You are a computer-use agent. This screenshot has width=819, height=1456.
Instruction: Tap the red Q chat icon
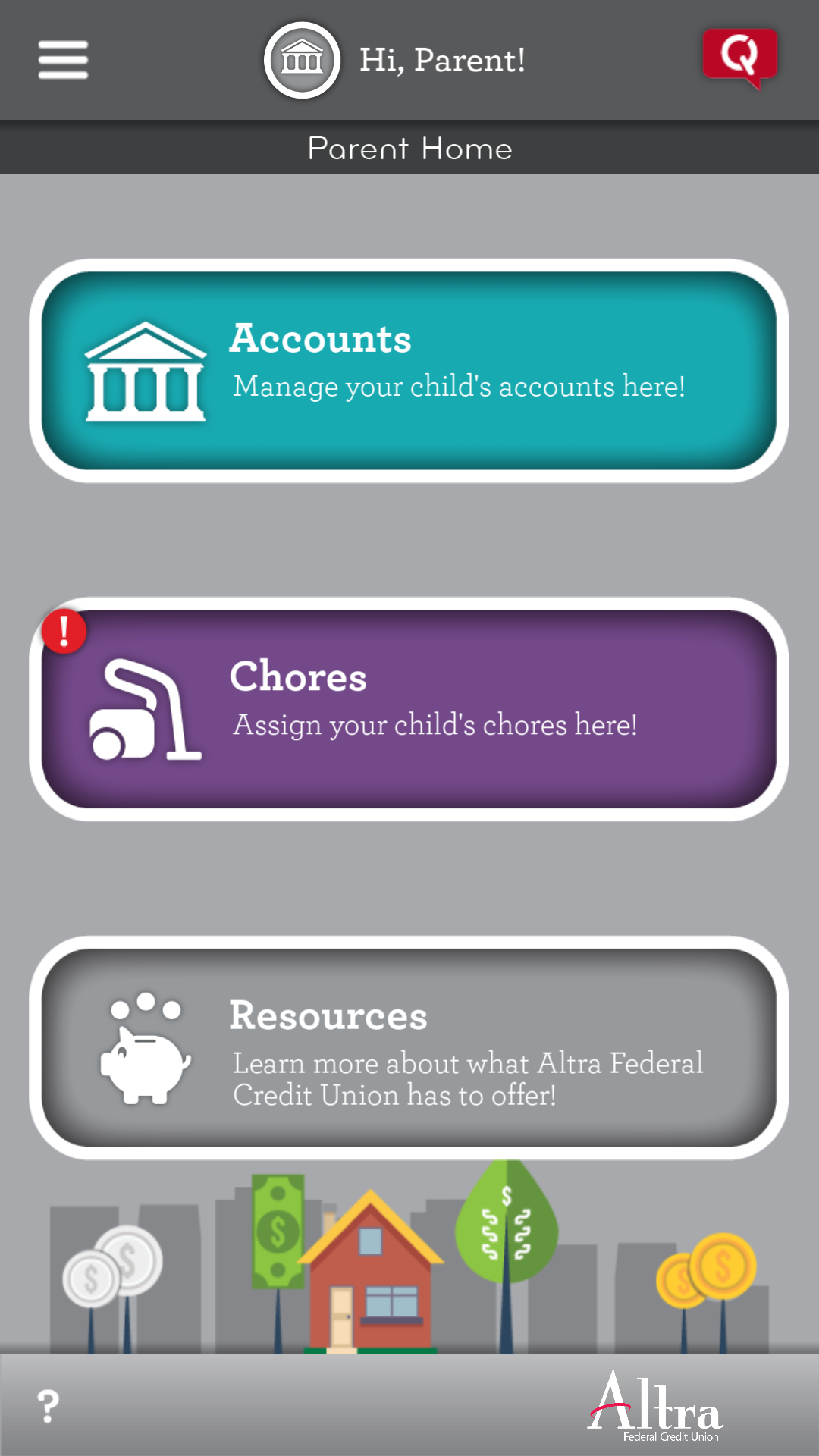pos(739,56)
